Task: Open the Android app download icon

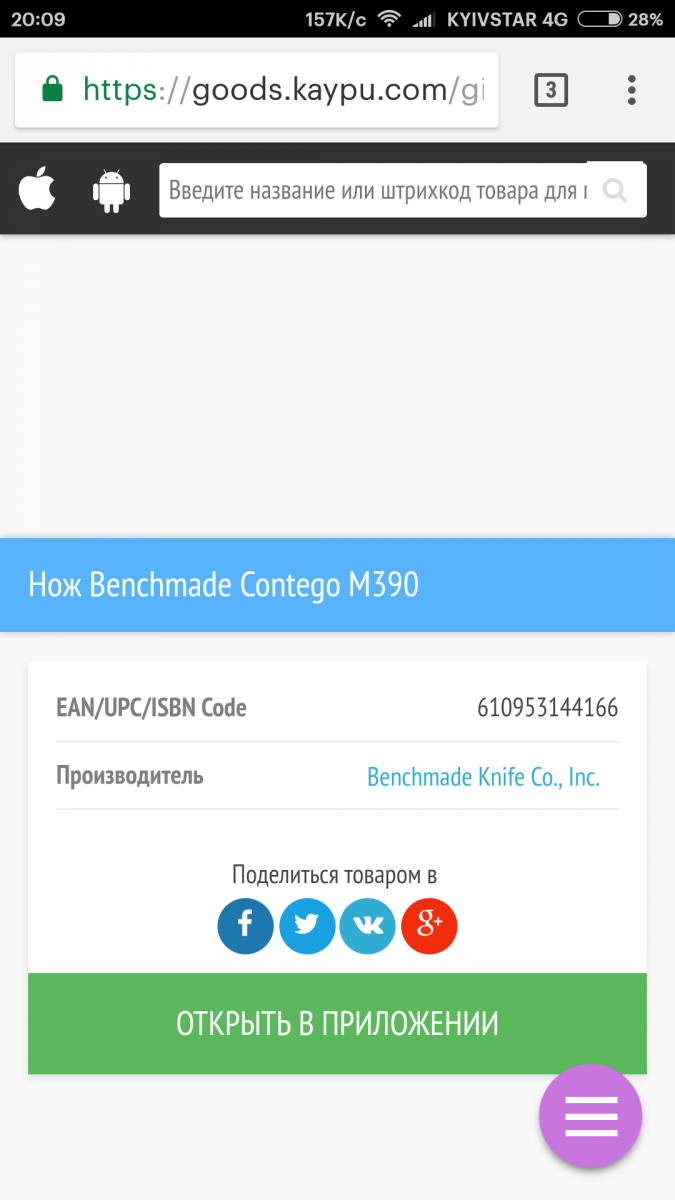Action: point(112,190)
